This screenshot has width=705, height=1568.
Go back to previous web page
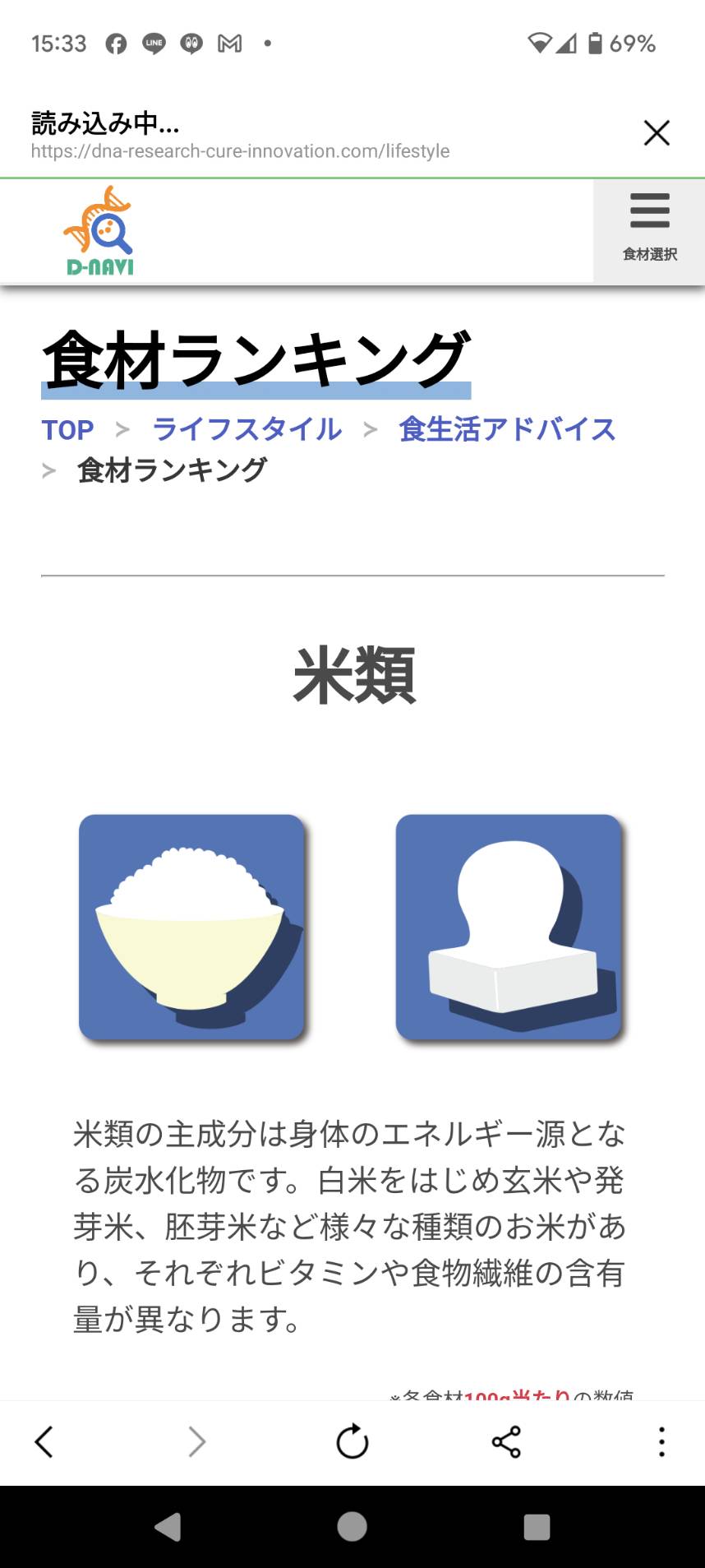click(44, 1441)
